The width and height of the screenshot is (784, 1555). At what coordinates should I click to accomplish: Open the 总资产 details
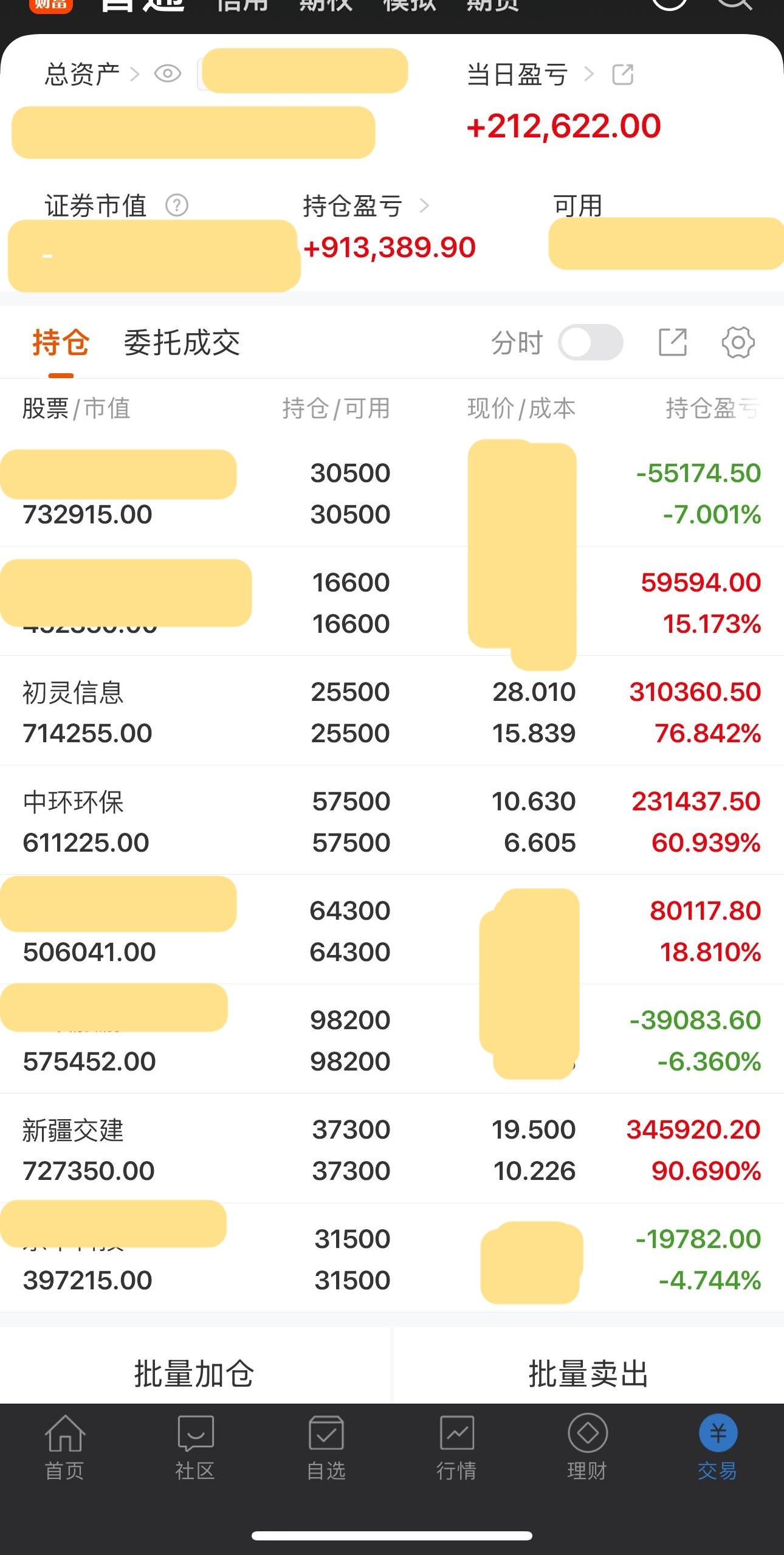coord(92,74)
